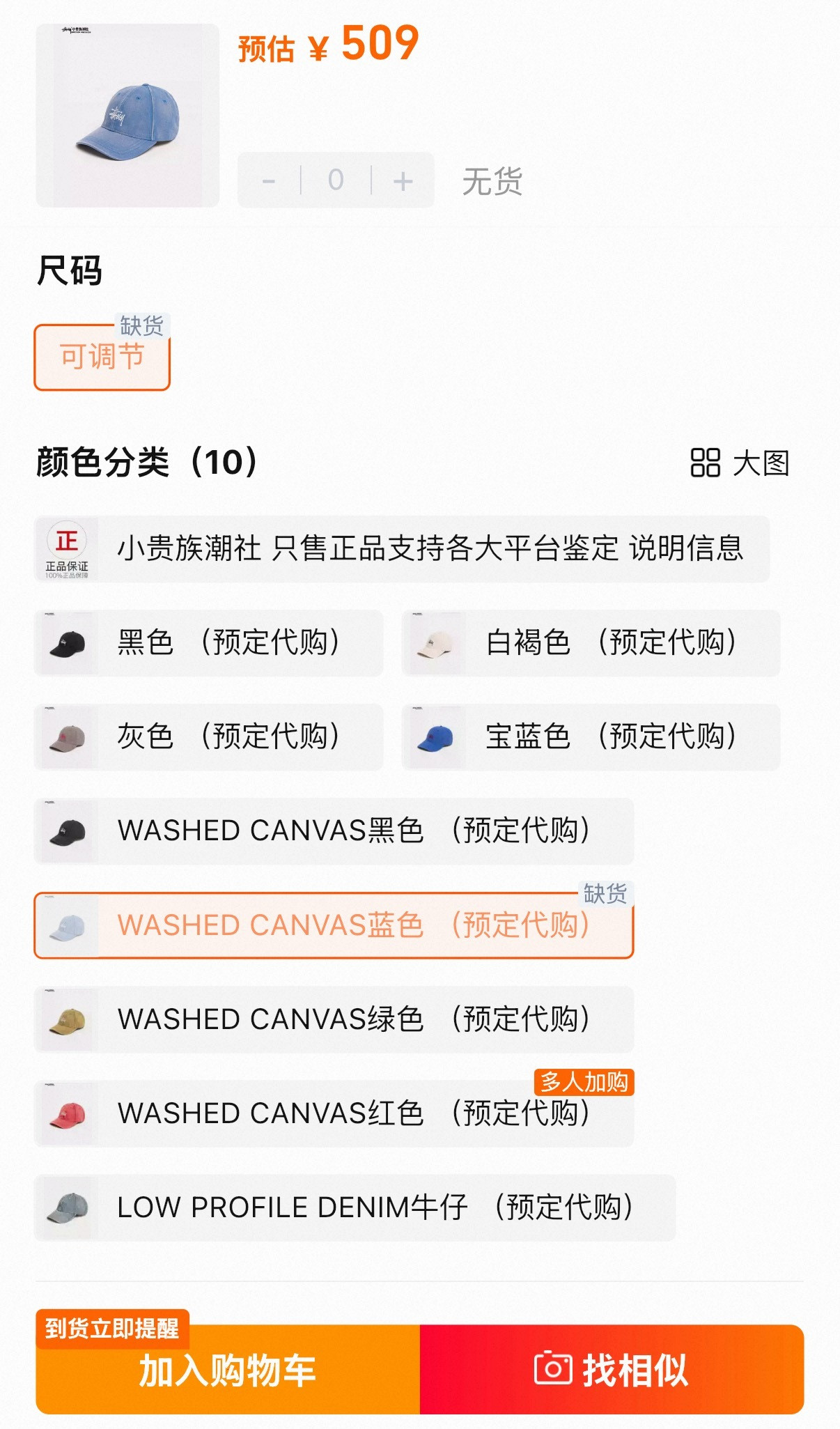Tap the red cap icon for WASHED CANVAS红色

(66, 1114)
